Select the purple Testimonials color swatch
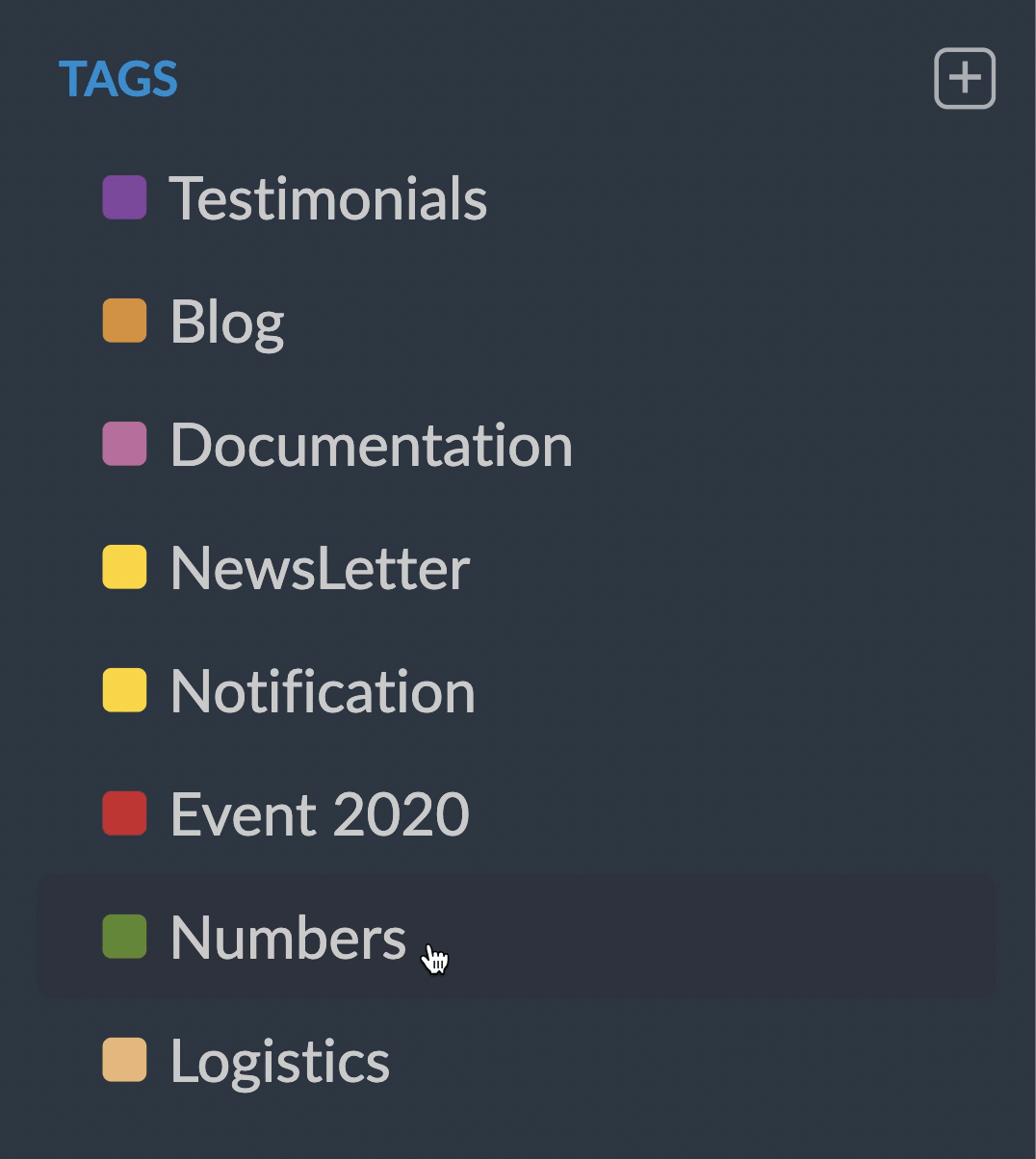The image size is (1036, 1159). point(124,198)
